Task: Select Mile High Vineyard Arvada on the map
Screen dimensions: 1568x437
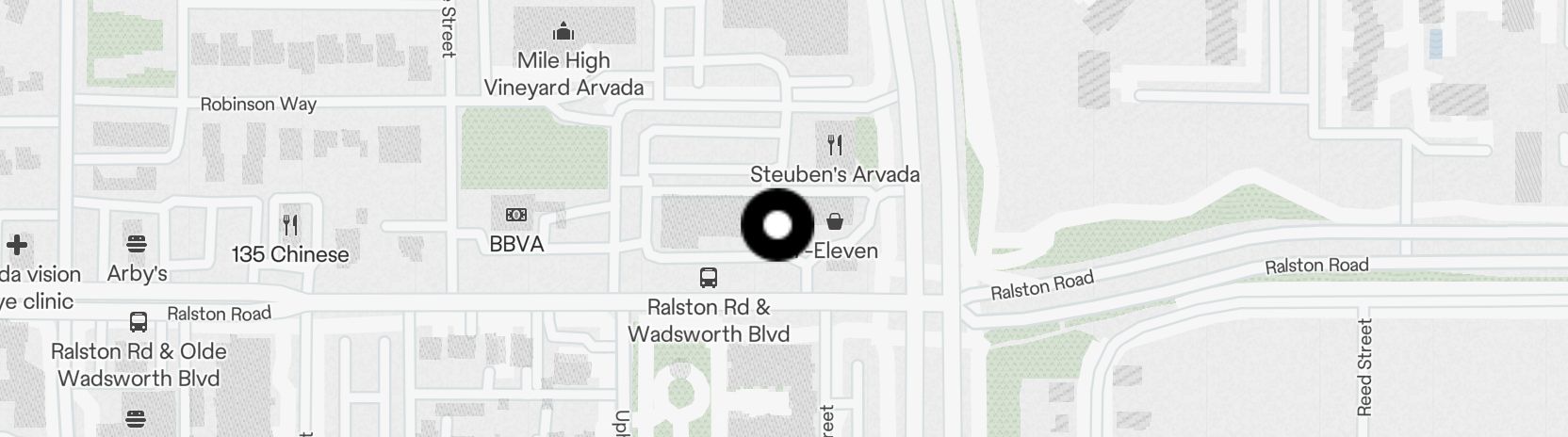Action: tap(563, 33)
